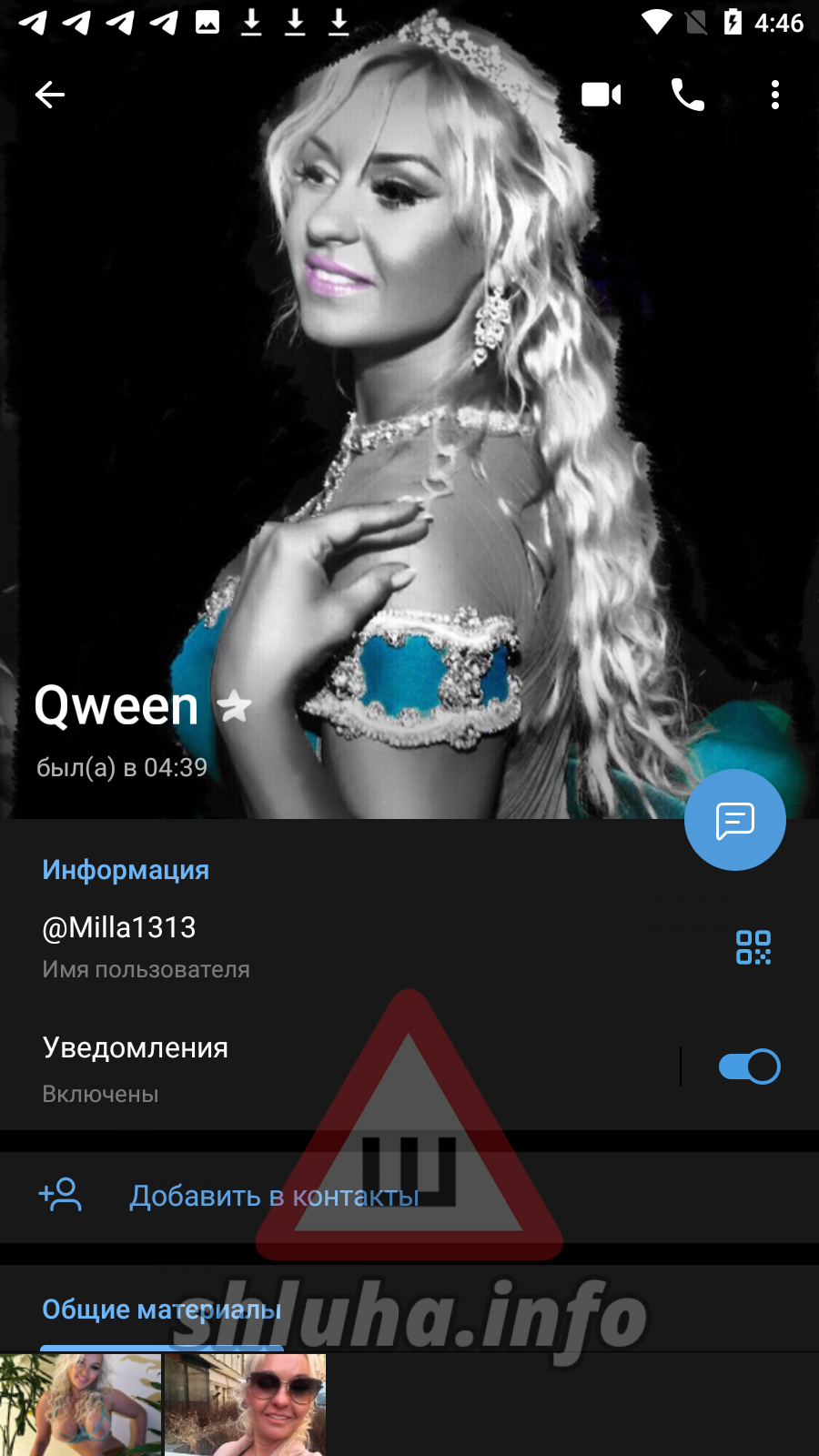
Task: Go back using the top arrow
Action: pos(50,95)
